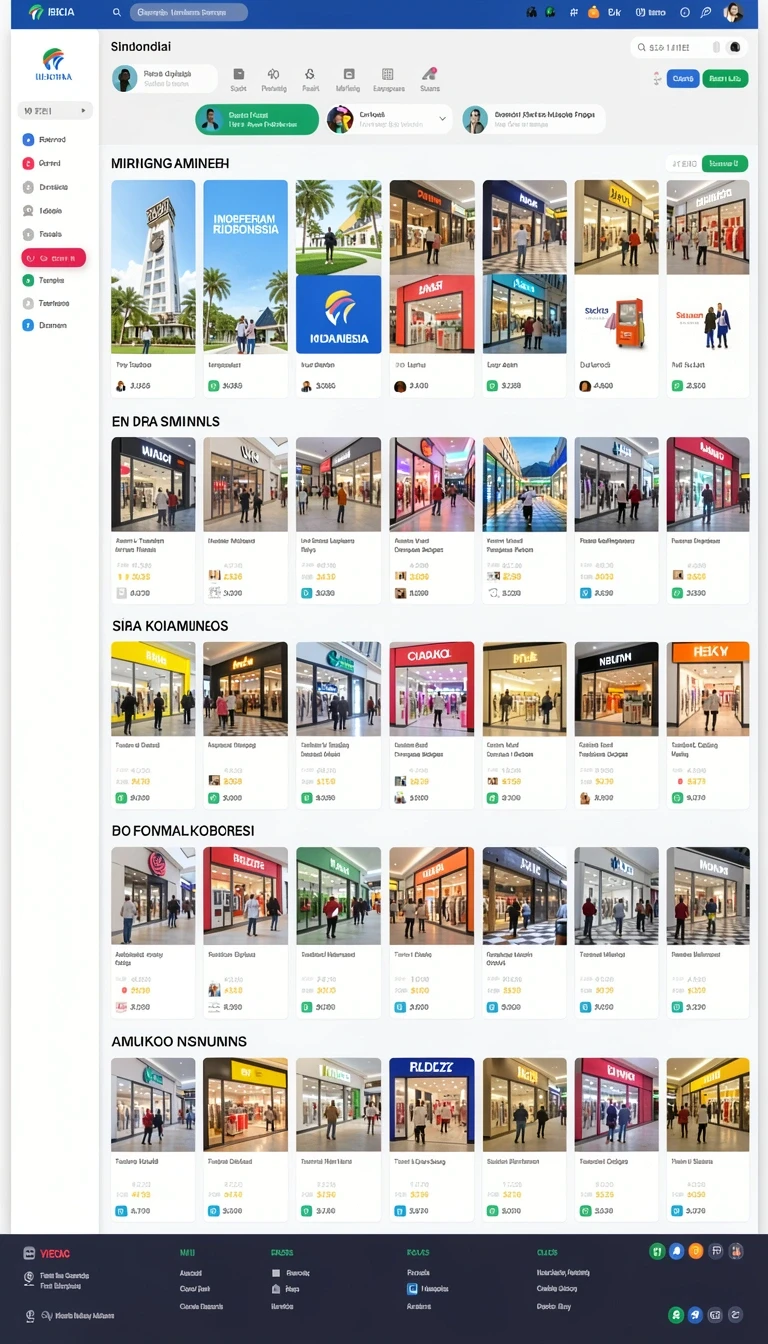Open the search field in the blue top bar
Viewport: 768px width, 1344px height.
[x=188, y=13]
